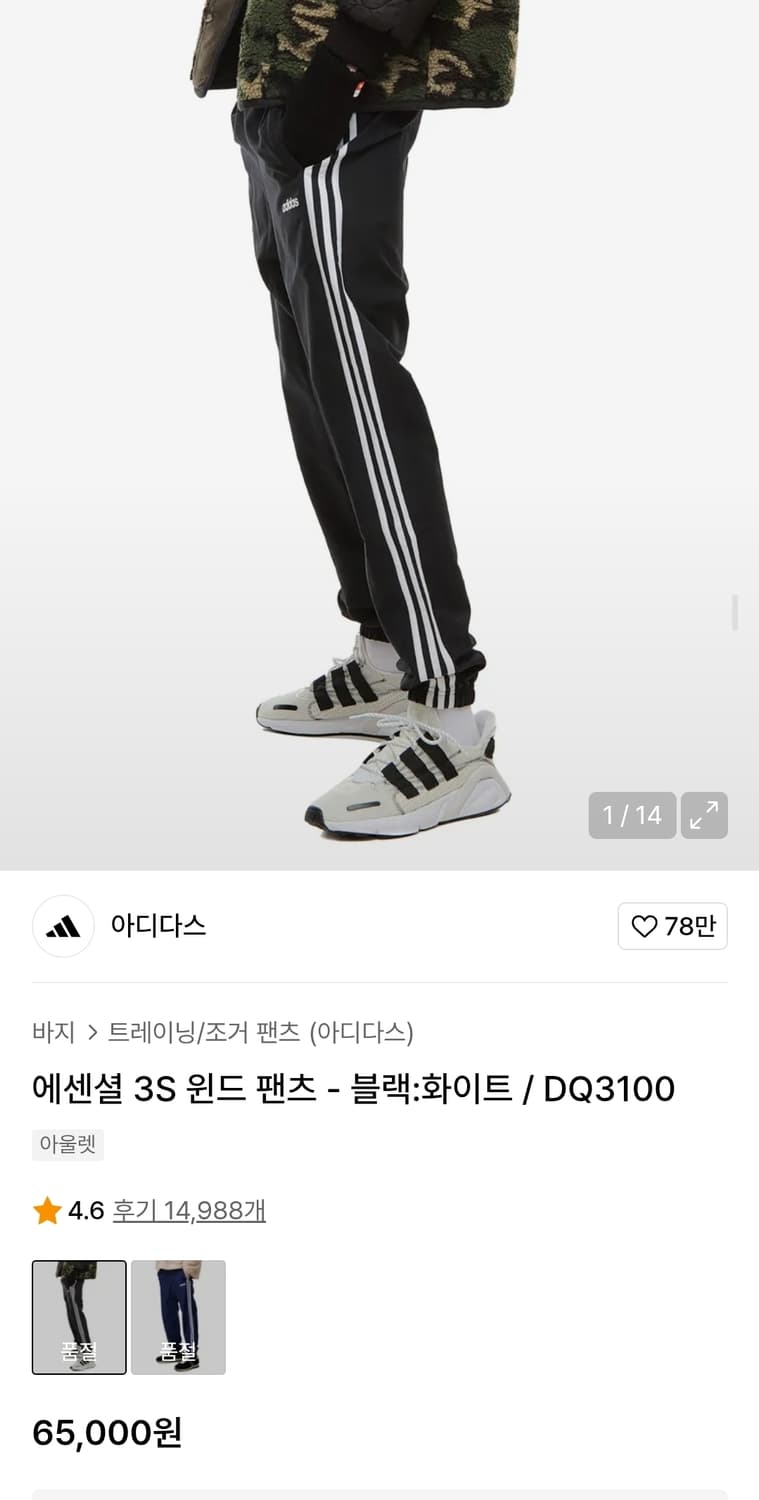Open fullscreen view with diagonal arrows icon
This screenshot has width=759, height=1500.
tap(704, 816)
